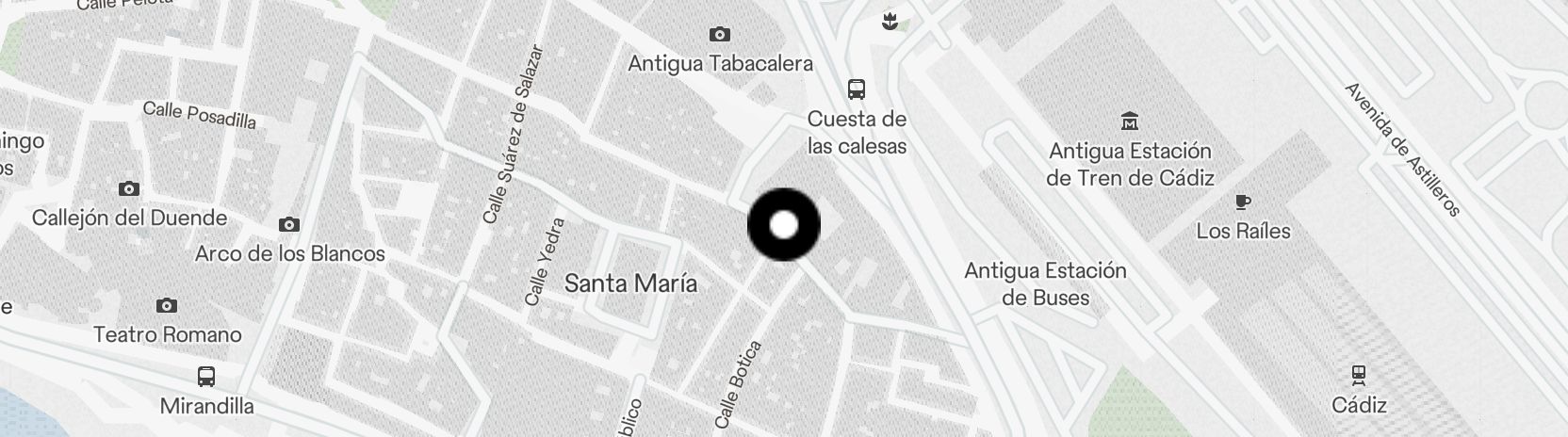Select the Antigua Estación de Tren museum marker

point(1130,121)
